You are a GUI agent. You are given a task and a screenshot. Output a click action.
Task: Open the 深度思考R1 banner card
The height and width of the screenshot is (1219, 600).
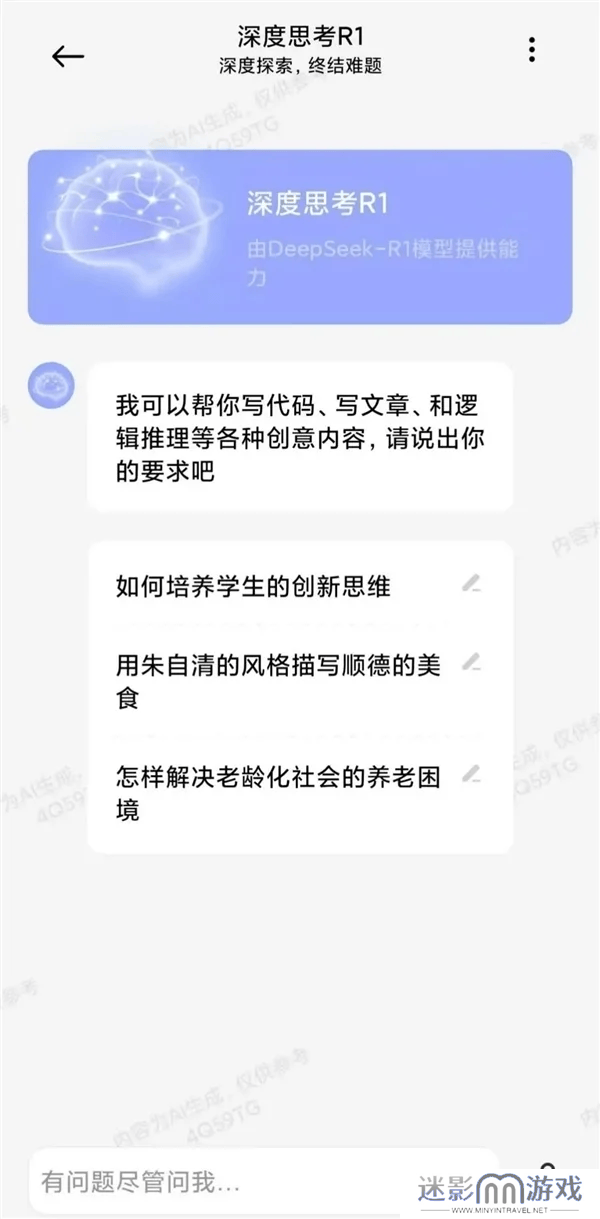(x=300, y=237)
